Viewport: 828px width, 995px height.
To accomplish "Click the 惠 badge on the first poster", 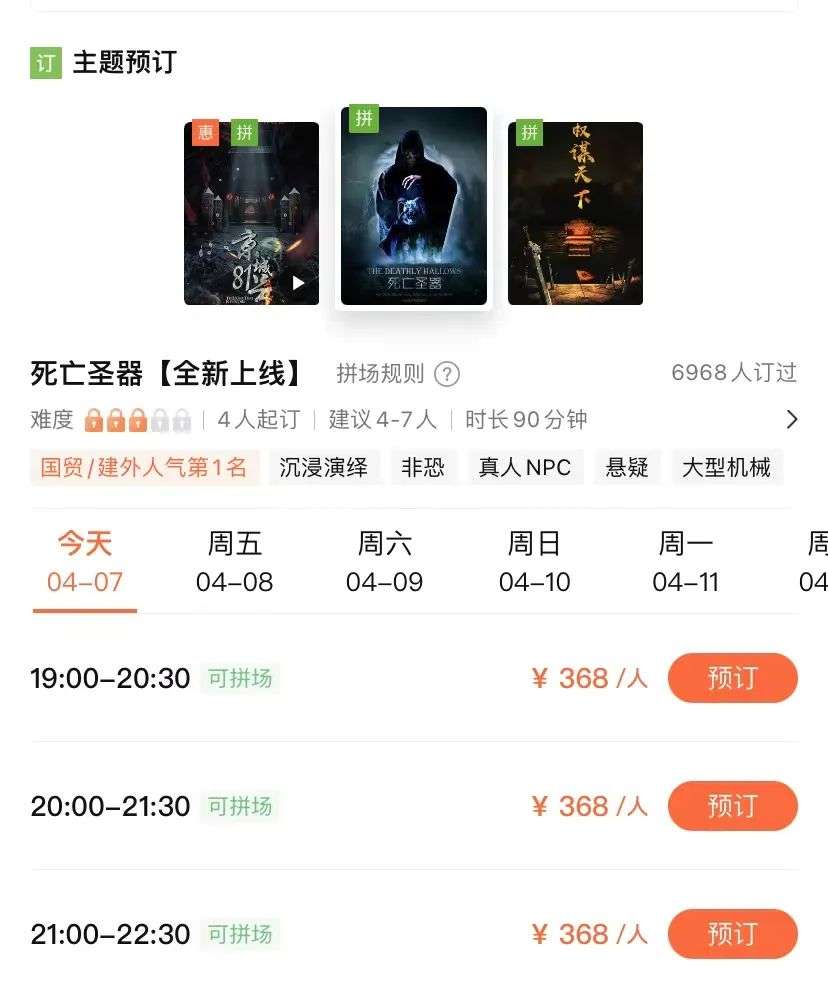I will (204, 132).
